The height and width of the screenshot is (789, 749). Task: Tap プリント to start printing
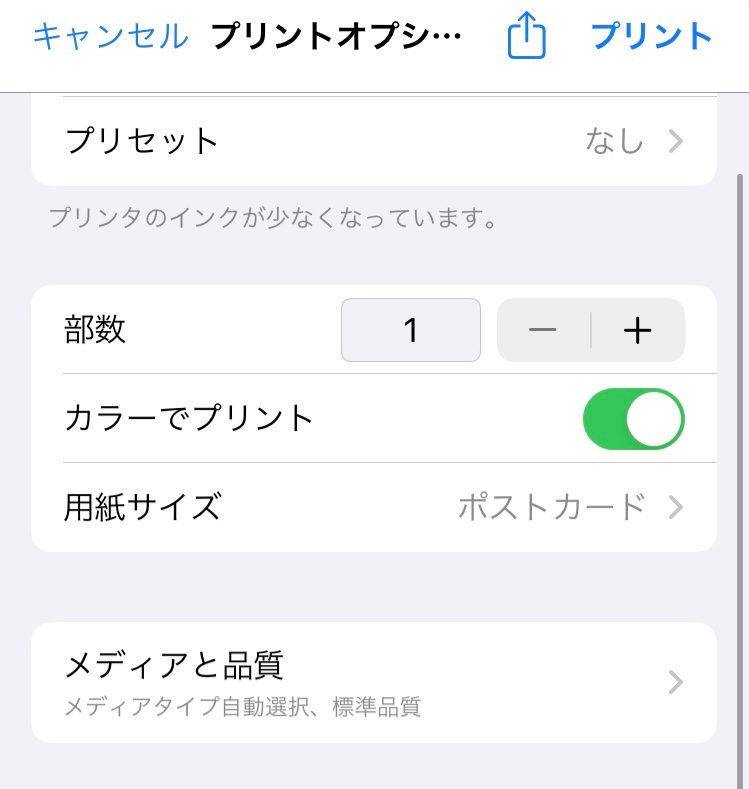(652, 37)
